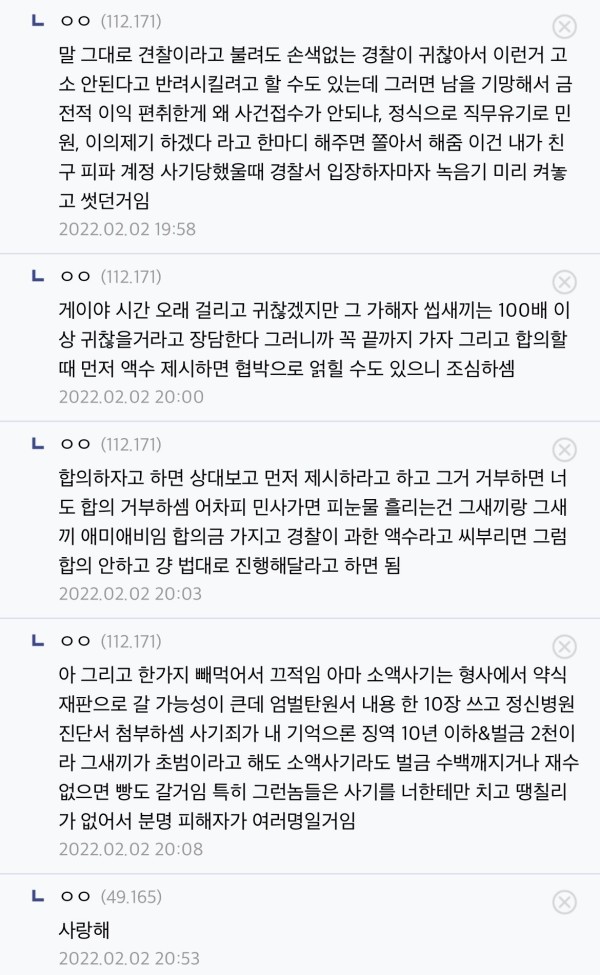The width and height of the screenshot is (600, 975).
Task: Delete the 사랑해 comment
Action: (x=564, y=900)
